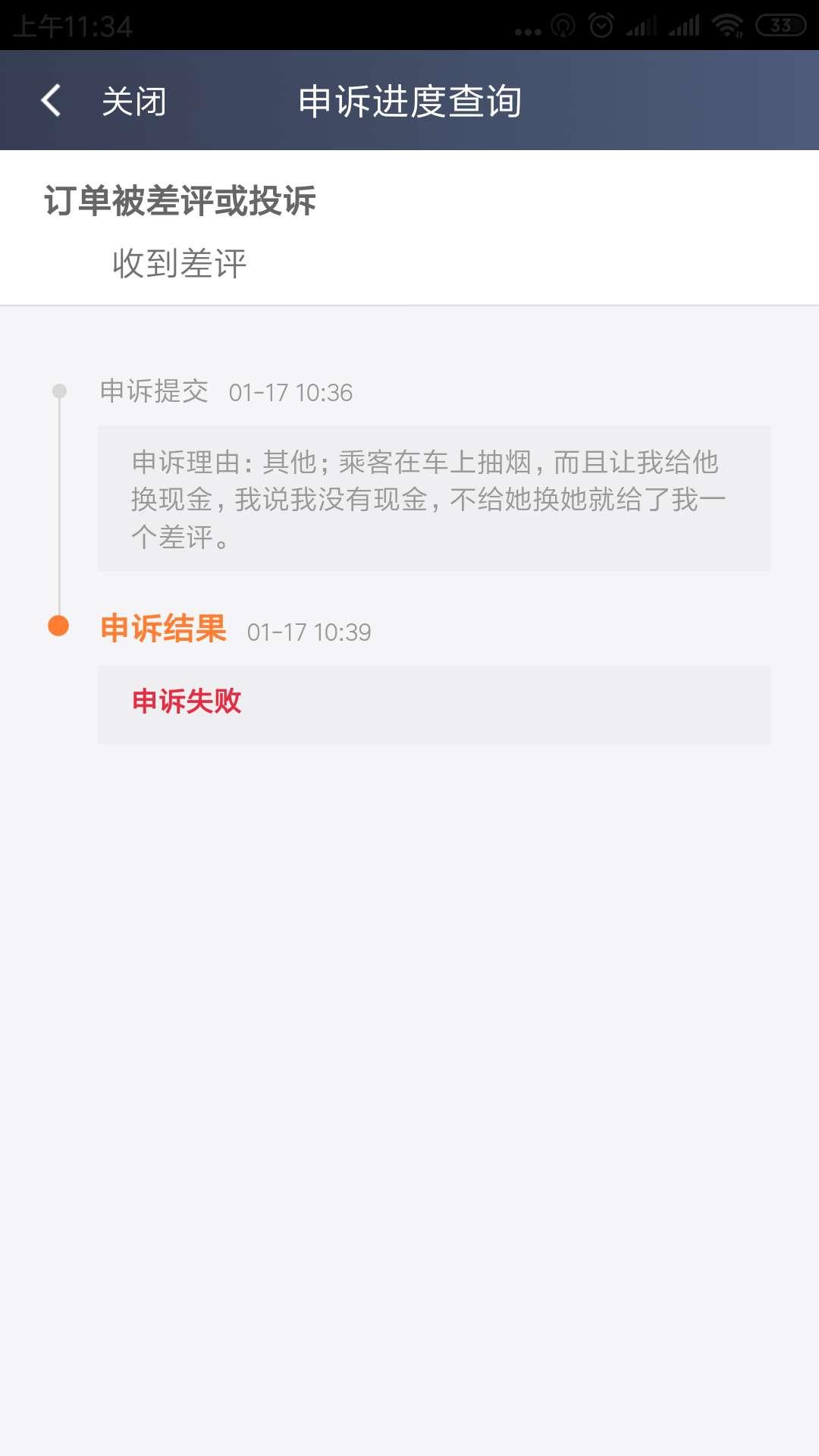Tap the back arrow icon

point(51,101)
